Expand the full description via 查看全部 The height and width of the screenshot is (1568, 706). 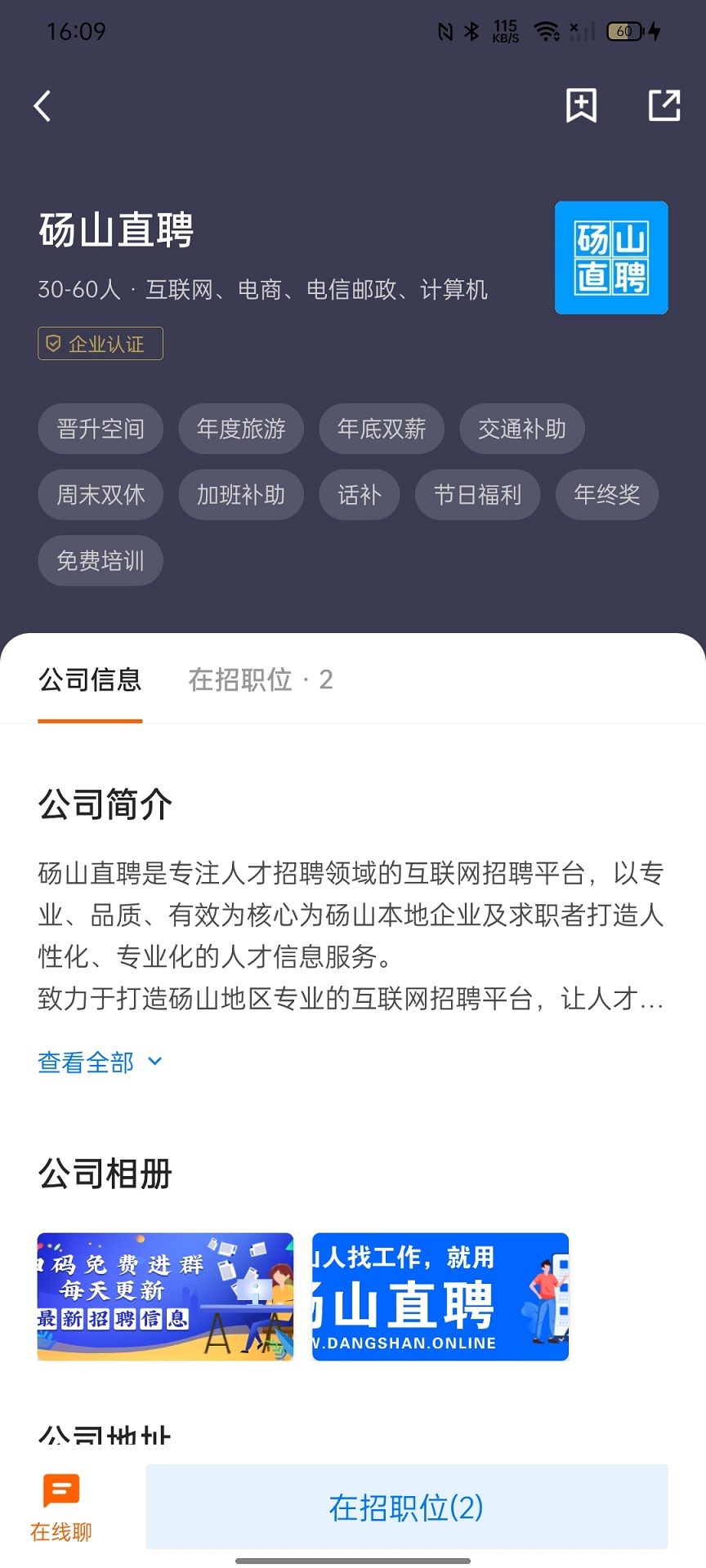84,1062
